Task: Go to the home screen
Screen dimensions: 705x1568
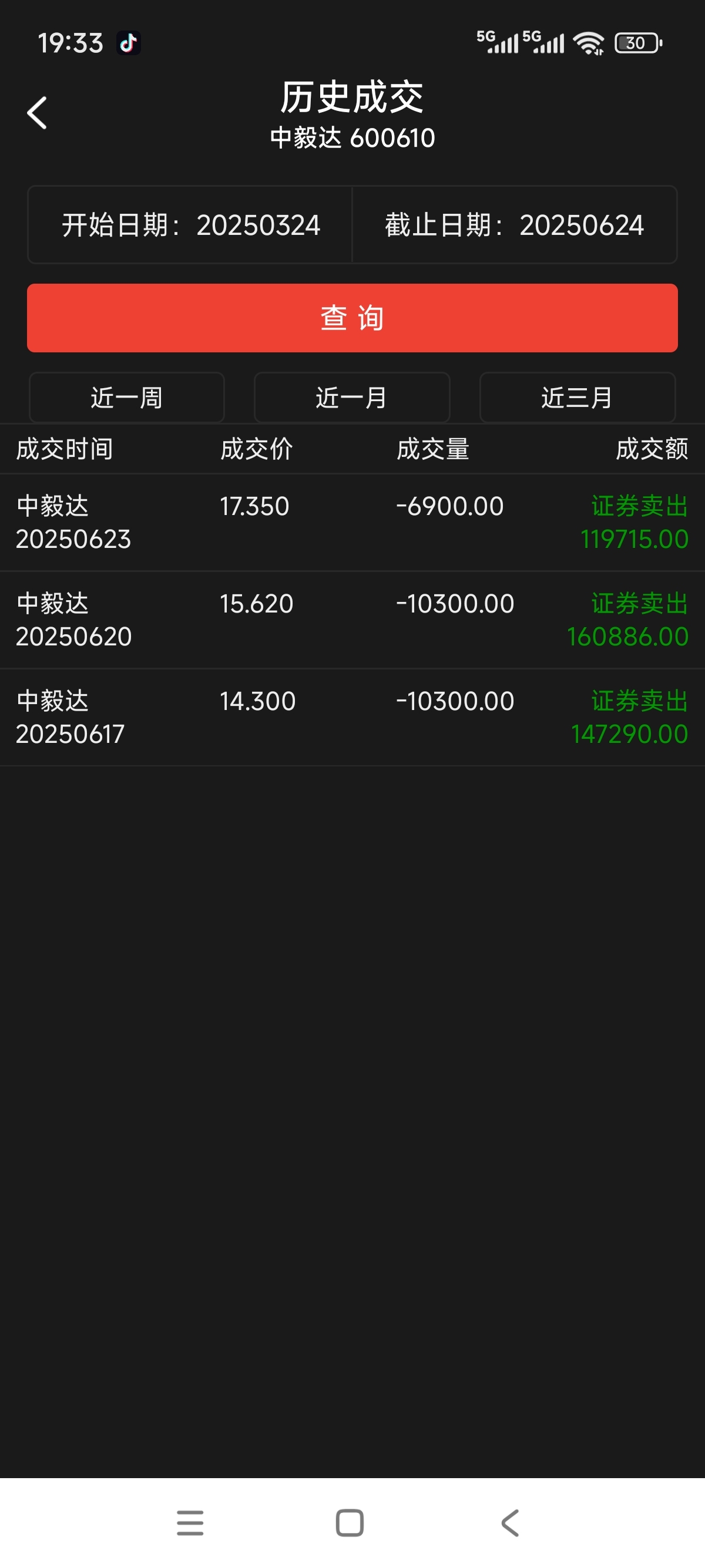Action: (x=350, y=1523)
